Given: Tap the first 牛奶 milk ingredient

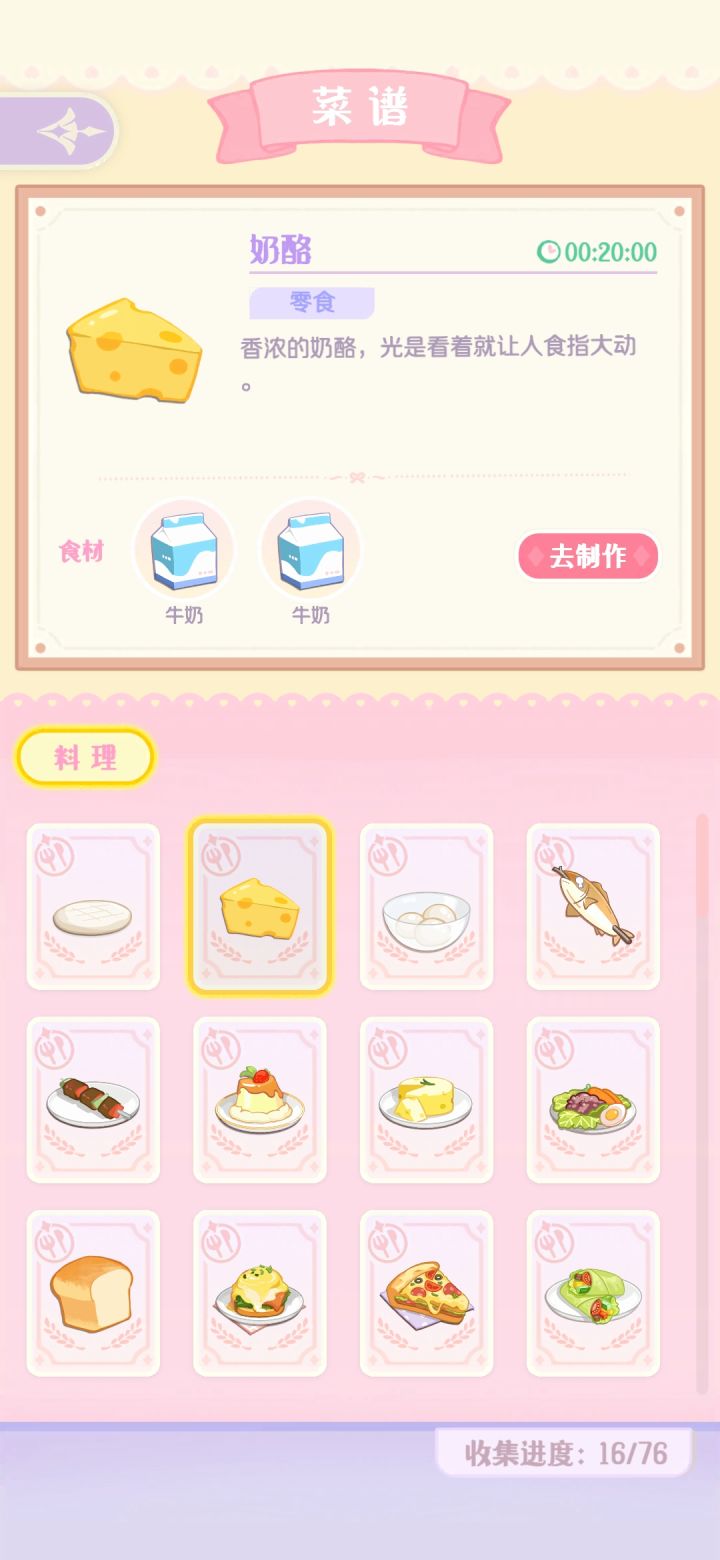Looking at the screenshot, I should (x=184, y=550).
